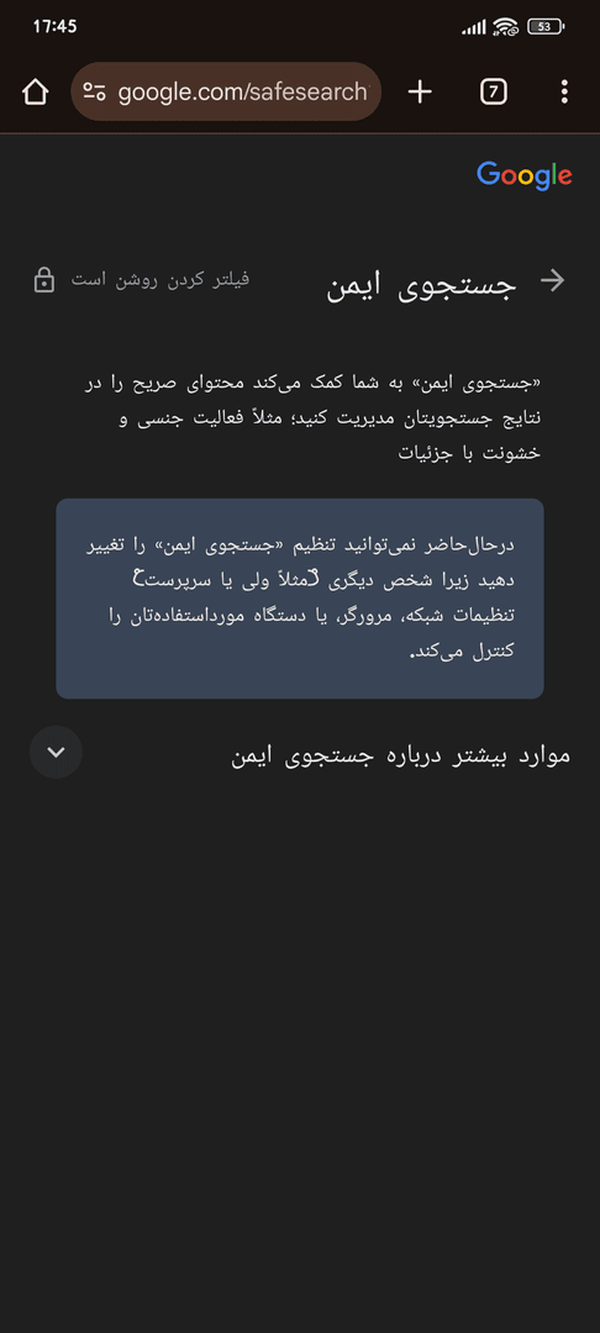Go back using the arrow beside جستجوی ایمن
The height and width of the screenshot is (1333, 600).
[552, 281]
